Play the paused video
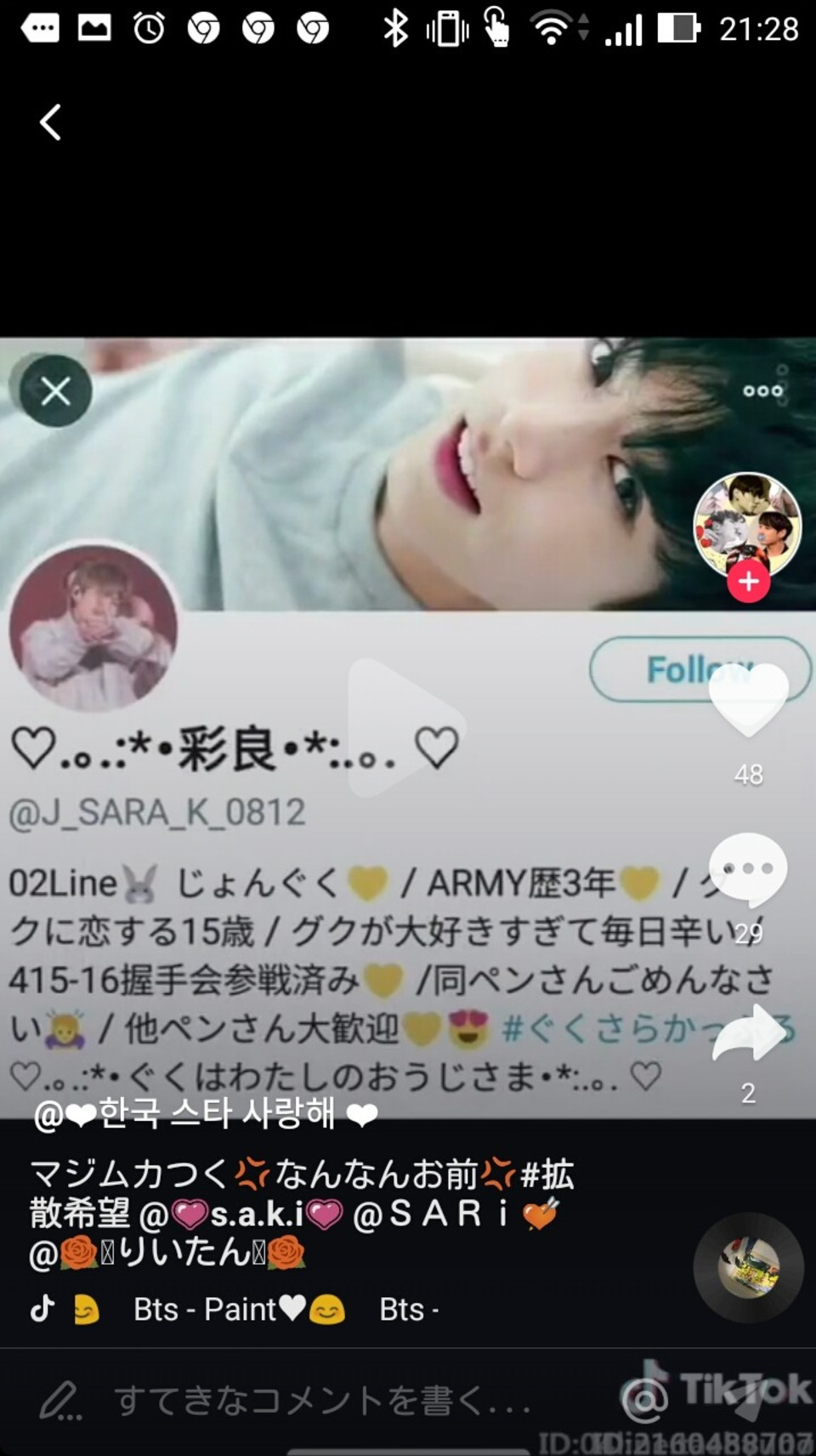 (x=406, y=728)
